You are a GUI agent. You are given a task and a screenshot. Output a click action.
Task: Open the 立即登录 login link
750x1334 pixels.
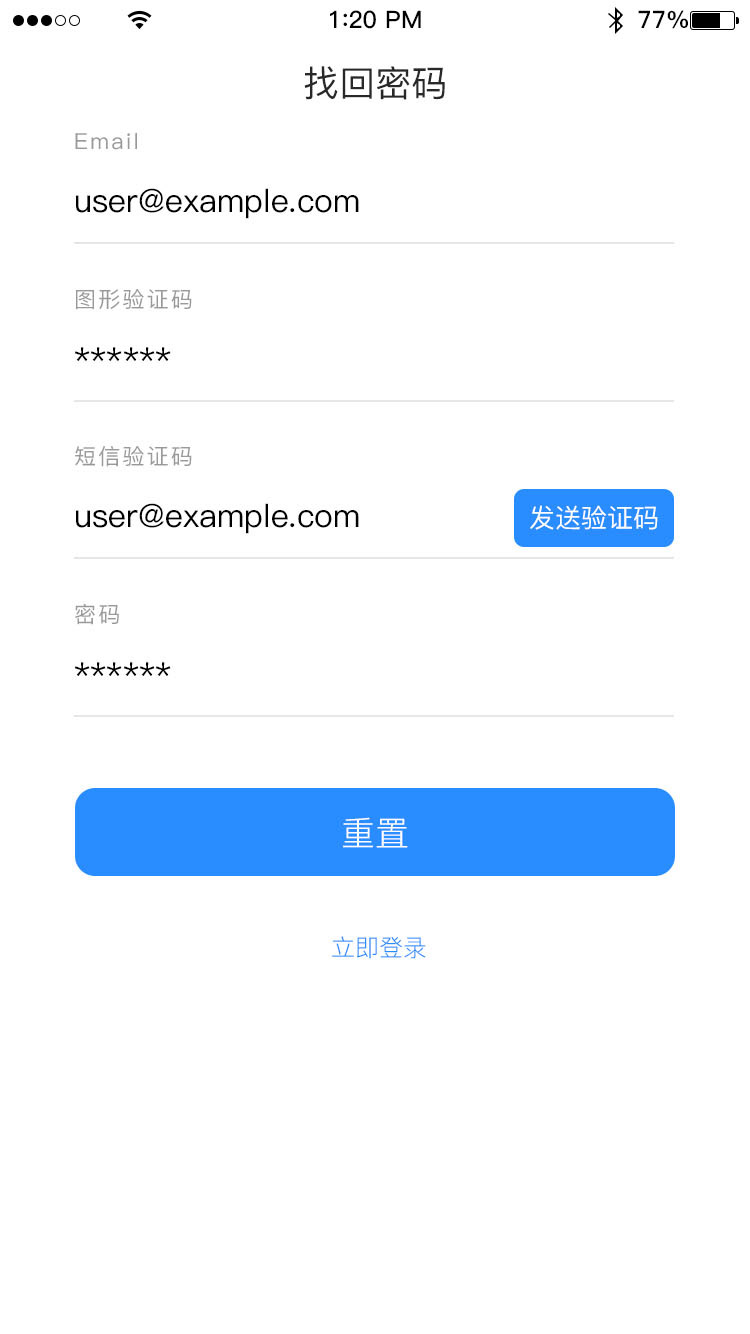click(x=379, y=948)
